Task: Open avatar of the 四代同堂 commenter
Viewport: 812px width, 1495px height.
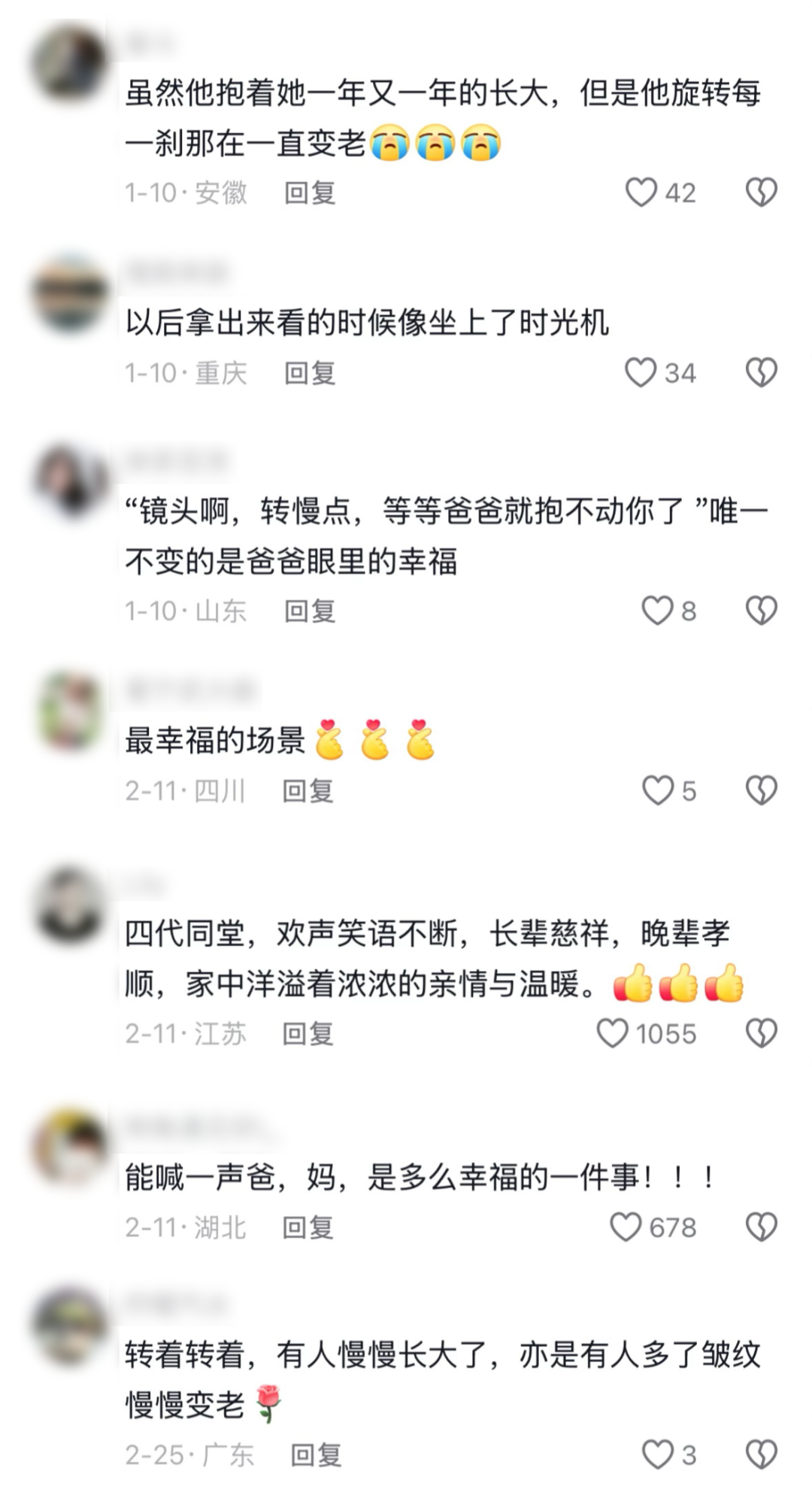Action: point(71,906)
